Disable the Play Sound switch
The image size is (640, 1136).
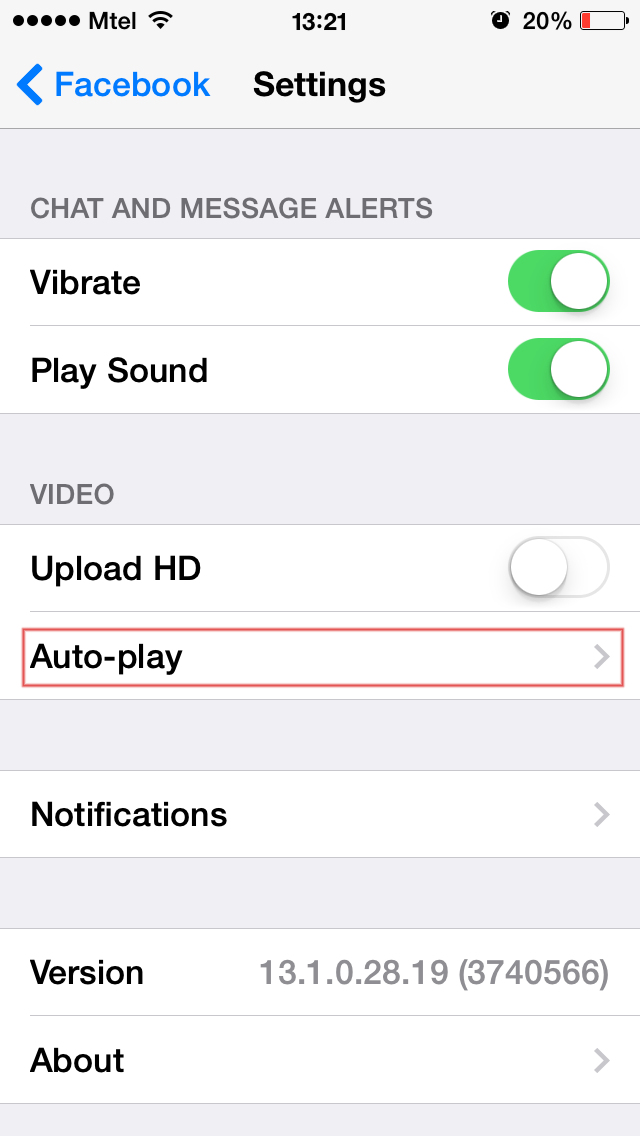pos(559,370)
